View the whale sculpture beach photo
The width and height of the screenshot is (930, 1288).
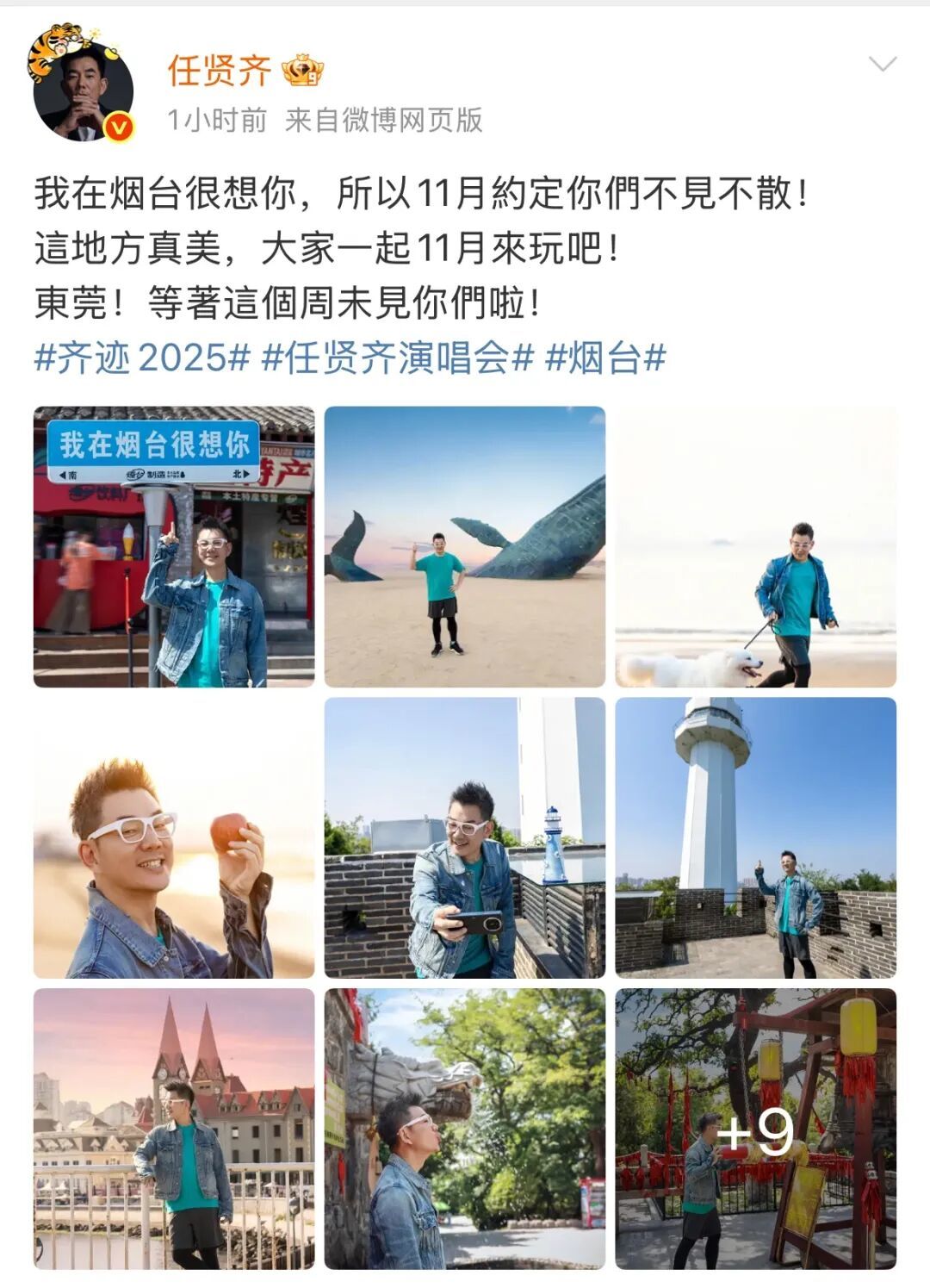(465, 546)
